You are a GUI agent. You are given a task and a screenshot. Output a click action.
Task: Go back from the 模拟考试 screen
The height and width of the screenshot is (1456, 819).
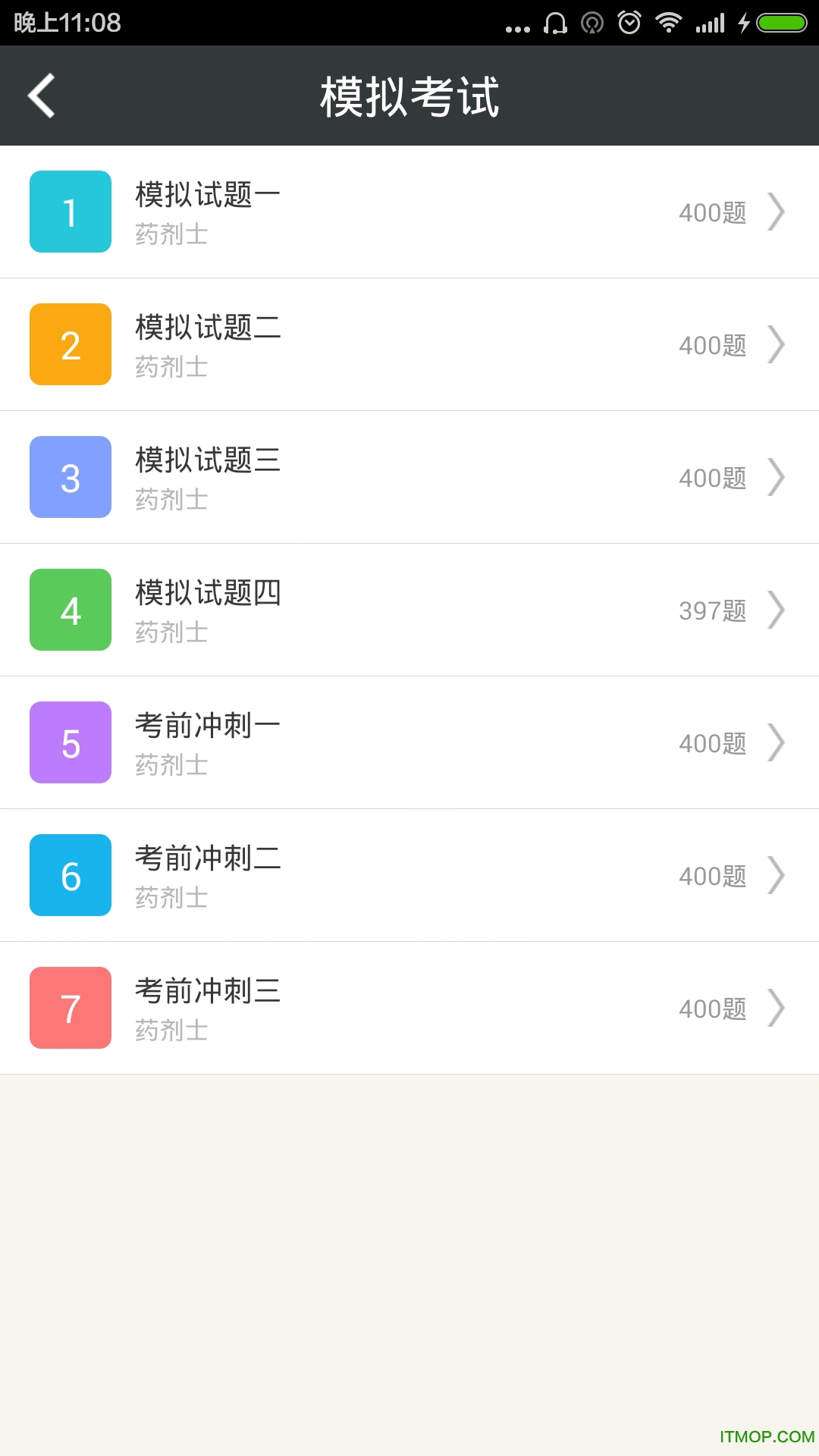pos(42,96)
